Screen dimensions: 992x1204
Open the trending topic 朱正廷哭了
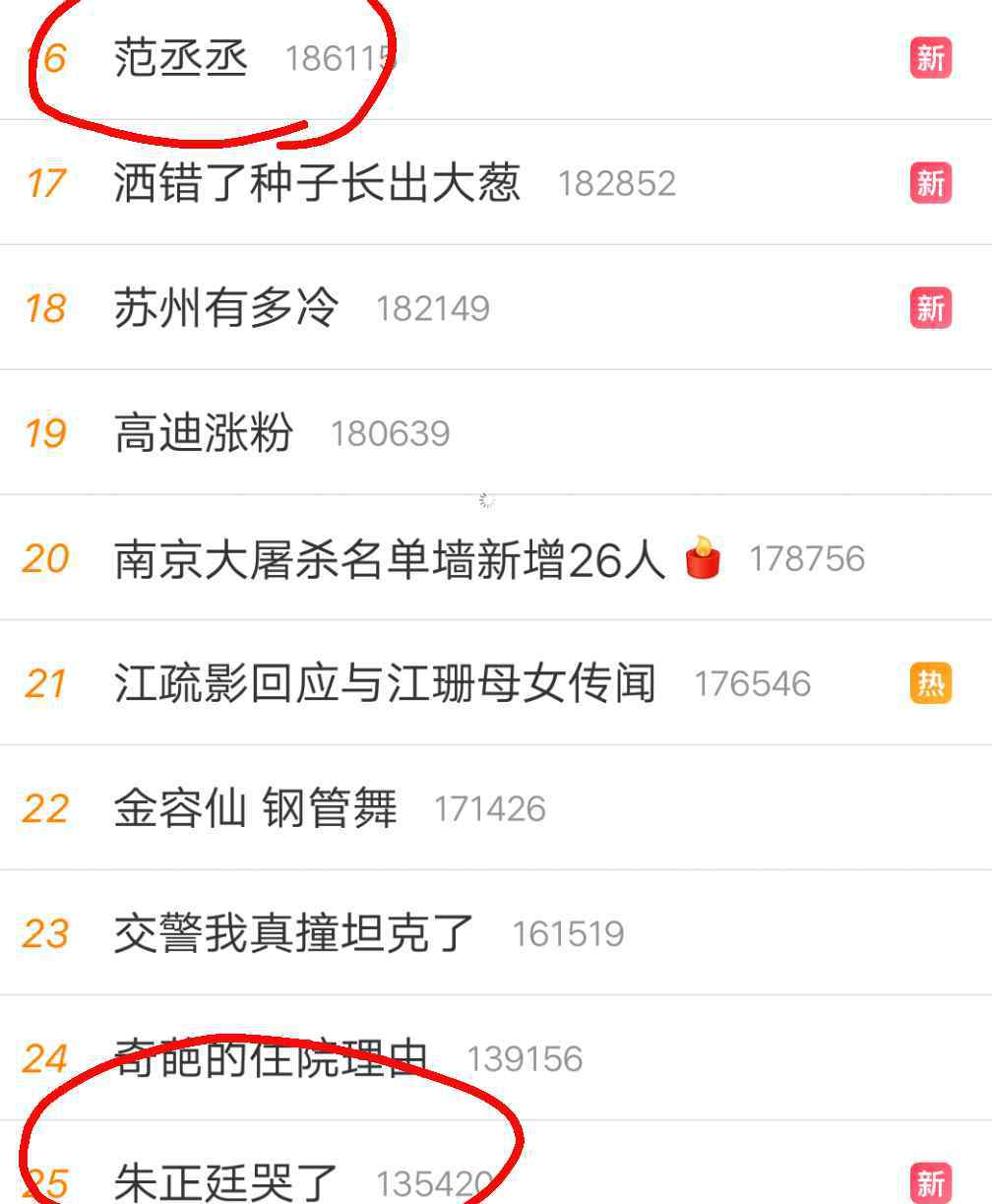226,1181
